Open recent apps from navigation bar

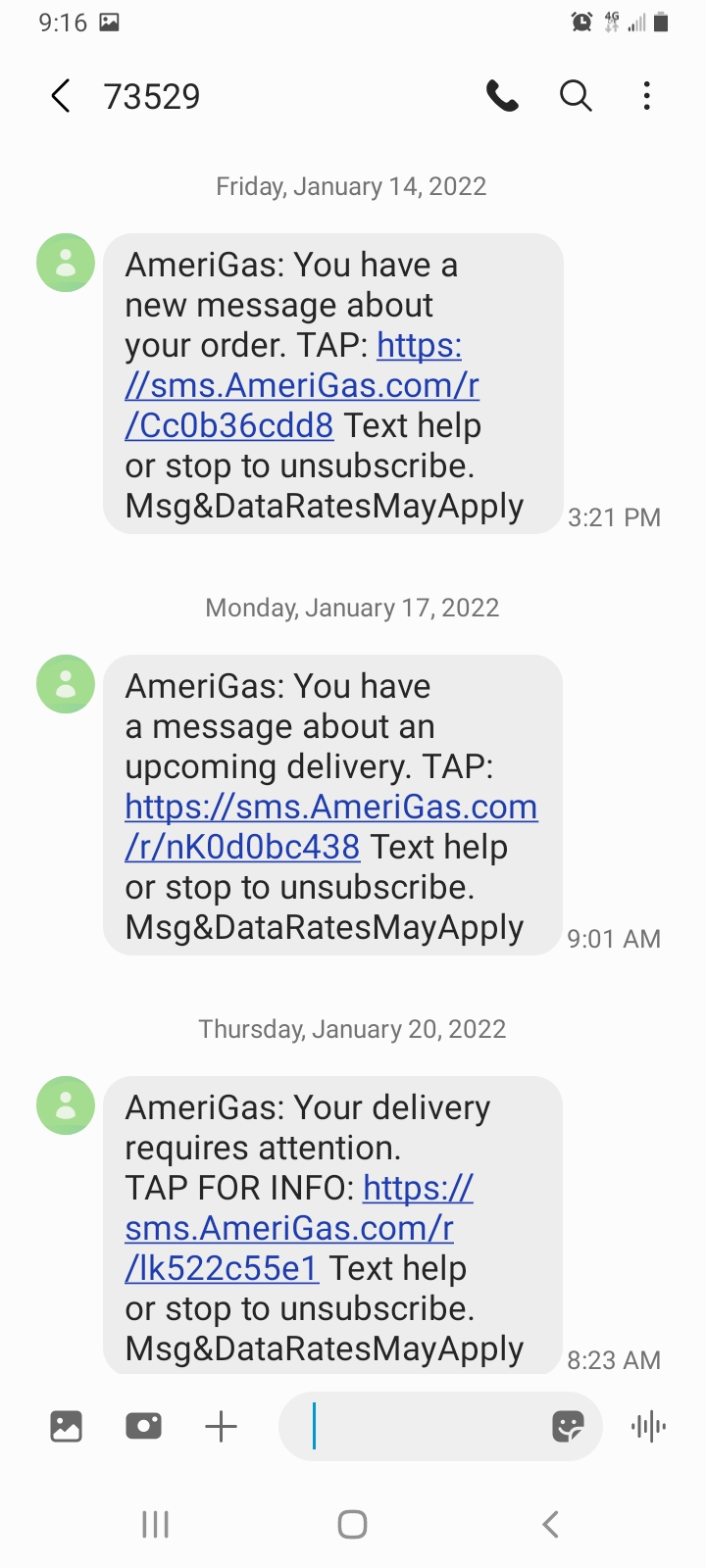click(x=156, y=1525)
